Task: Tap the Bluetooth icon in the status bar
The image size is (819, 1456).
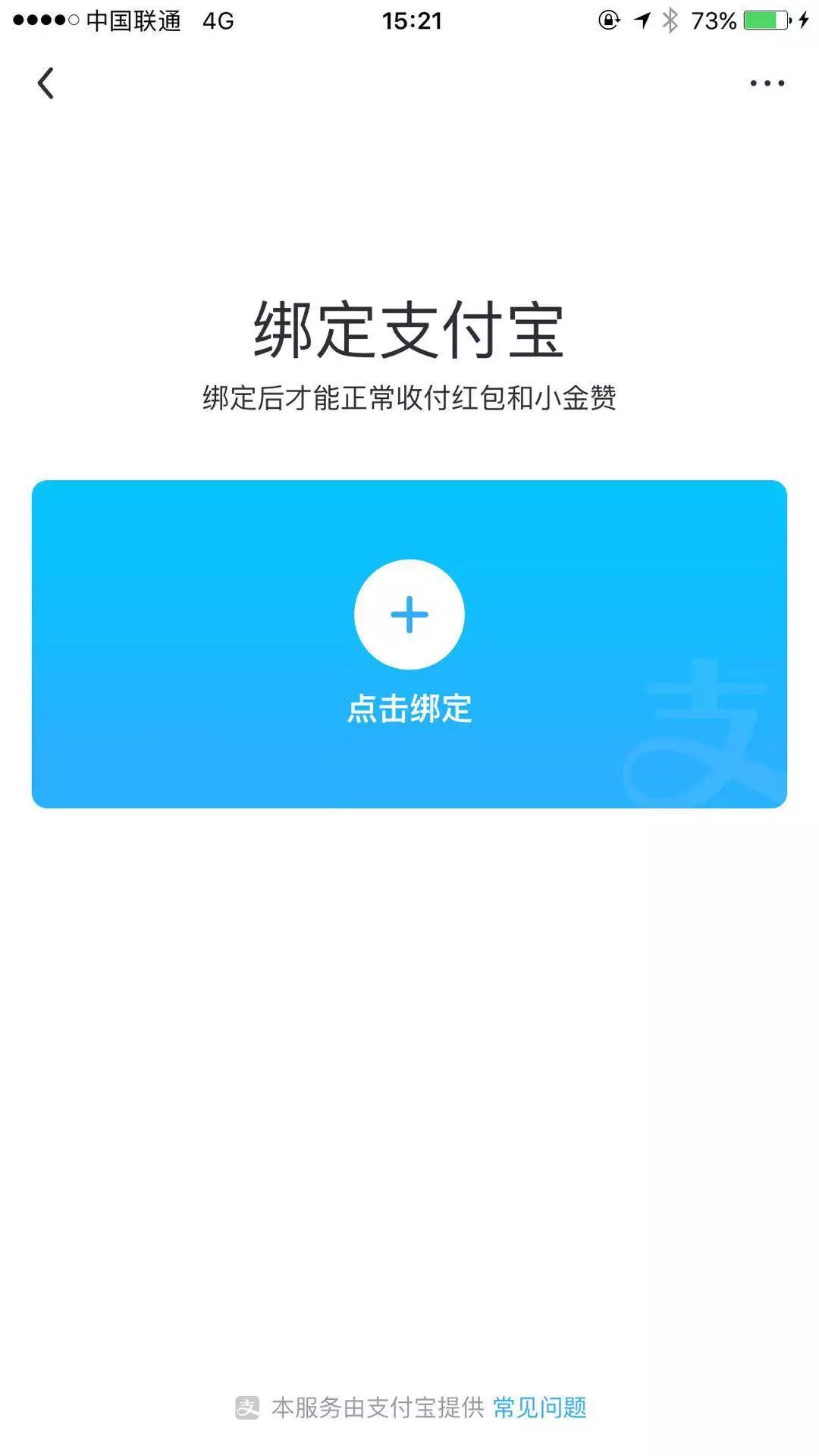Action: click(670, 19)
